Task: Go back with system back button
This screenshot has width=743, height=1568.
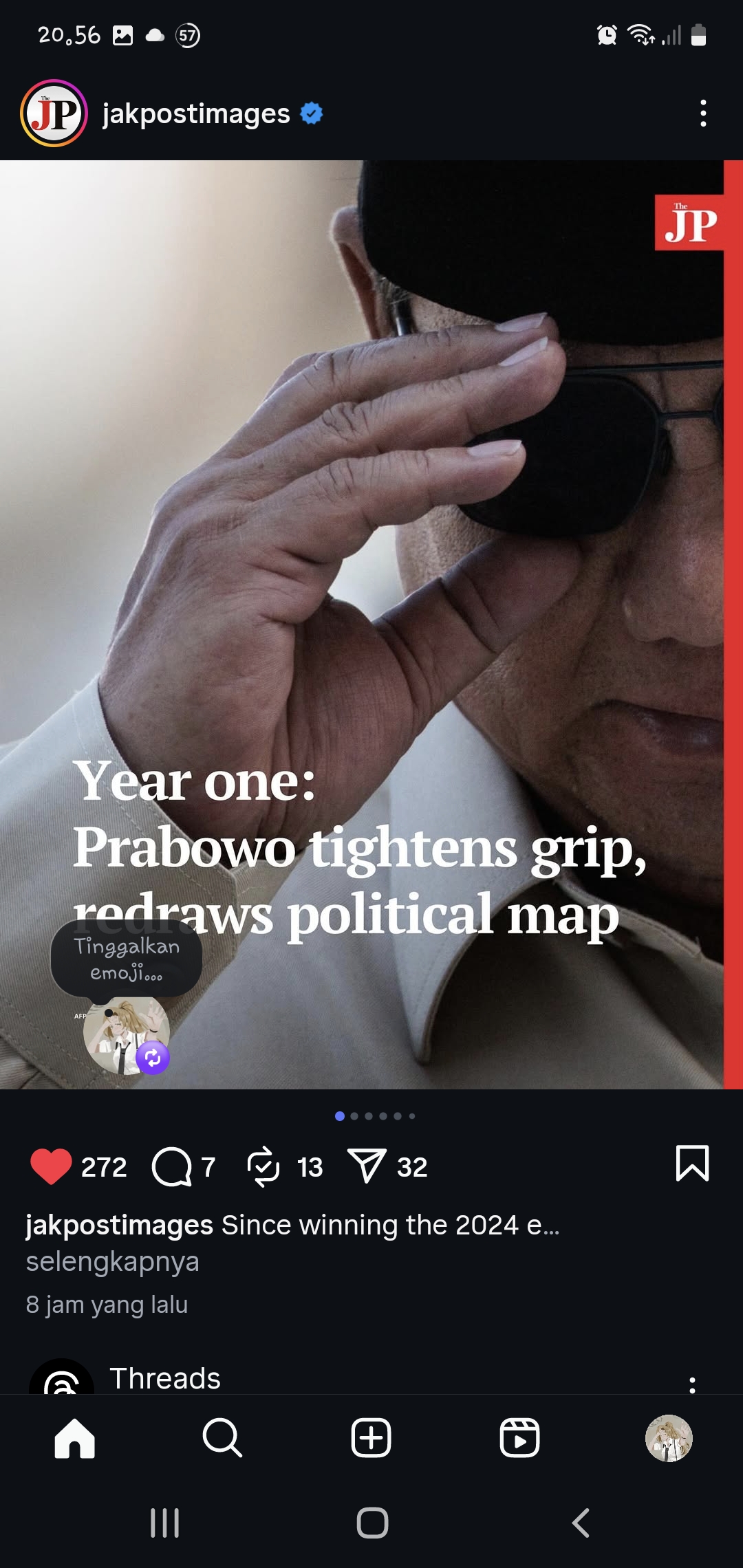Action: click(x=581, y=1523)
